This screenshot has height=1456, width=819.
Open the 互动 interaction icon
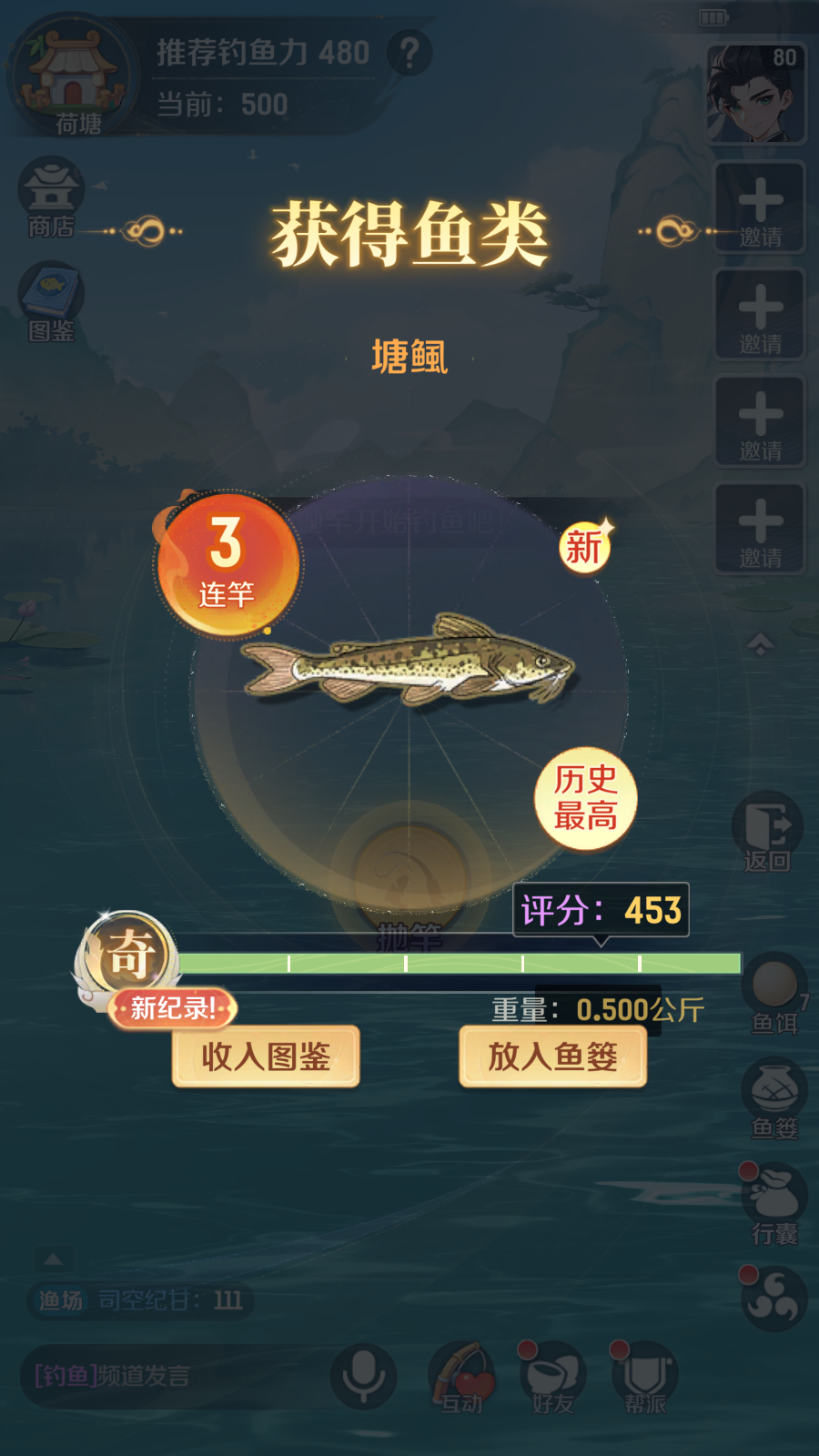[462, 1376]
